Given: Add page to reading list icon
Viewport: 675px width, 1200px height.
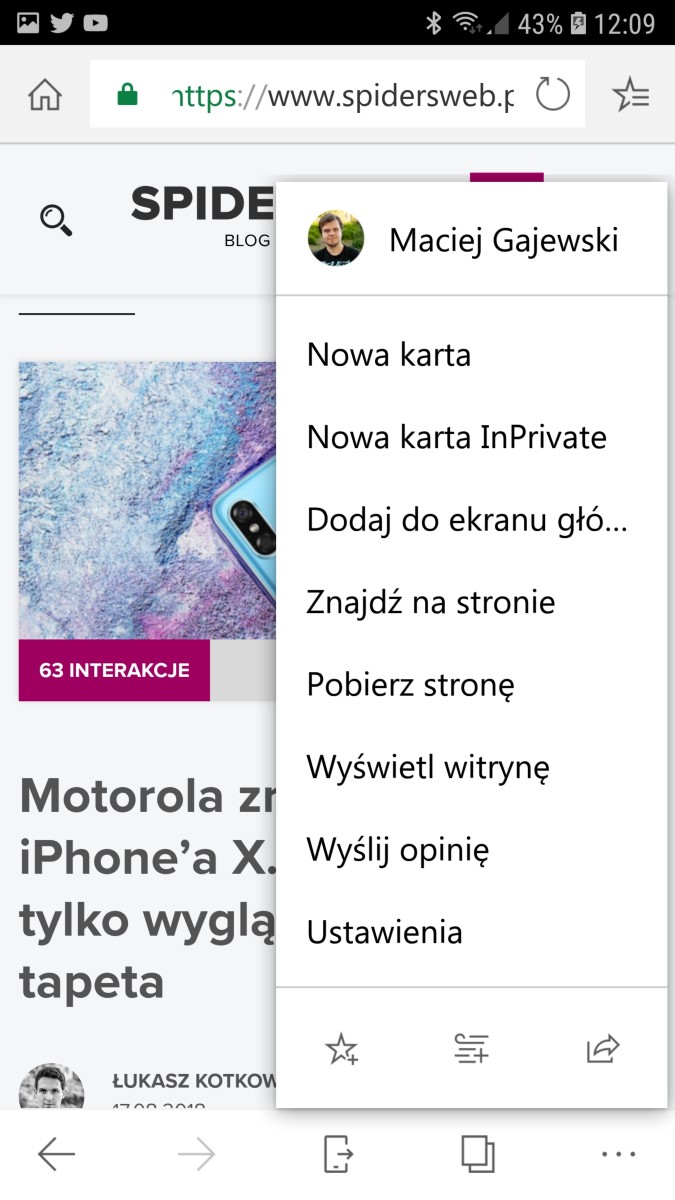Looking at the screenshot, I should pyautogui.click(x=471, y=1049).
